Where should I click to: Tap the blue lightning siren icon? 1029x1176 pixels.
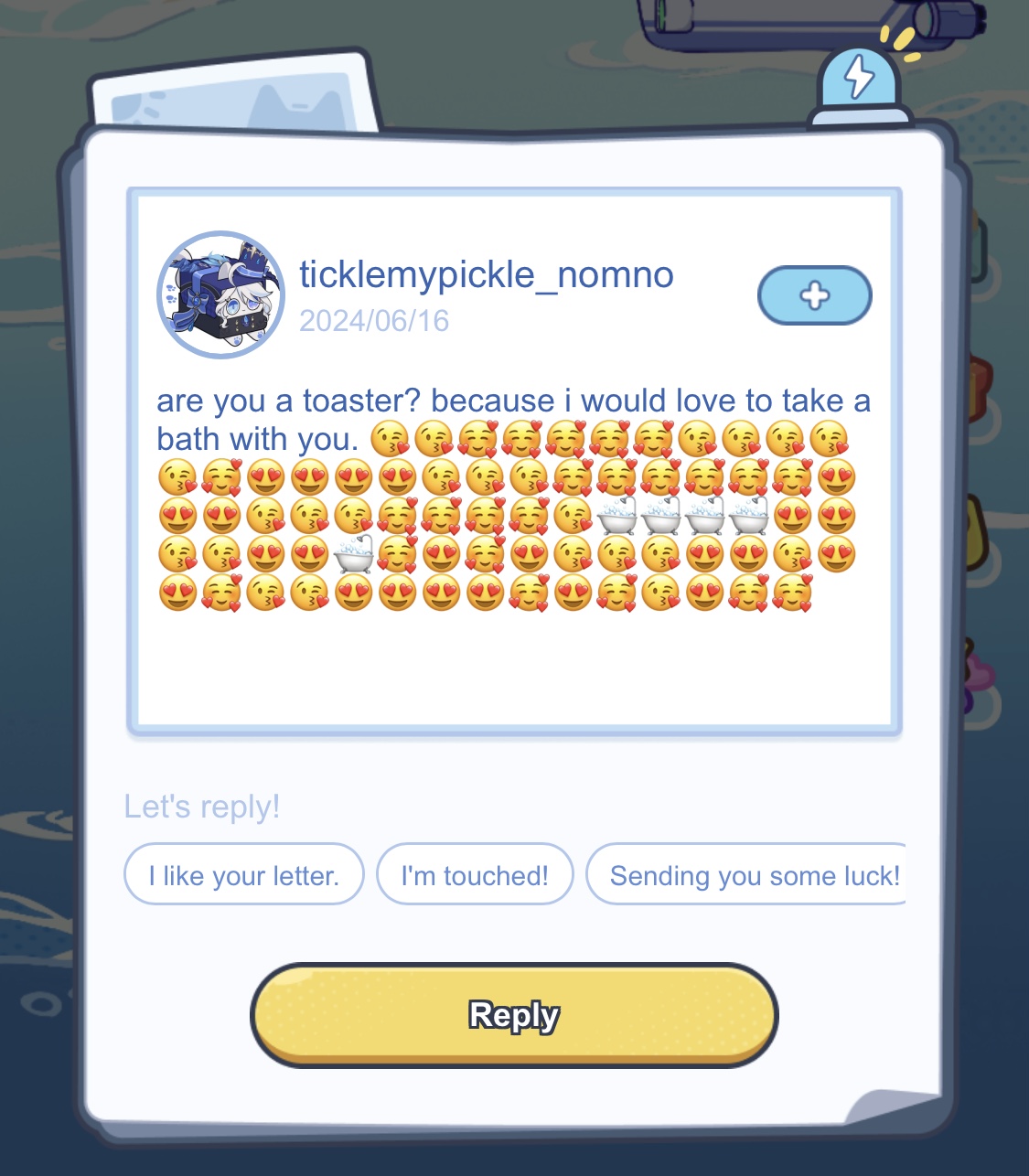tap(859, 80)
